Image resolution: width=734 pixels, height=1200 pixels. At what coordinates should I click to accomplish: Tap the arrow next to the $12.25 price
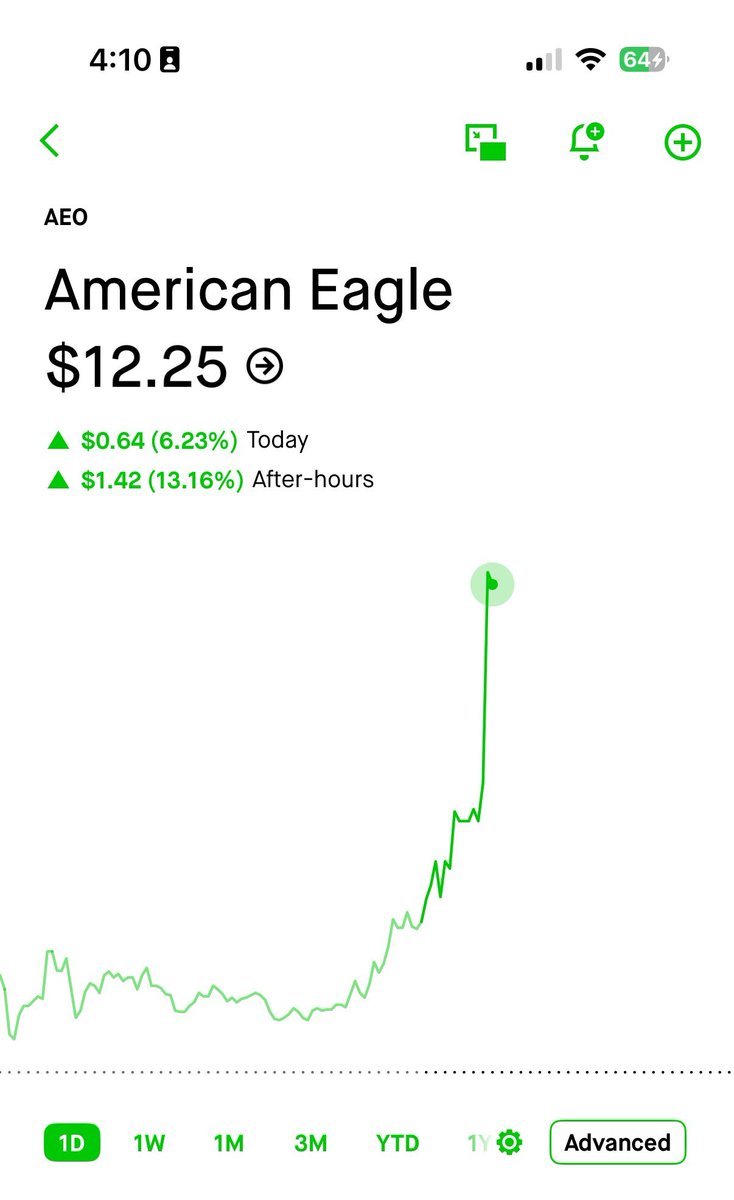265,367
